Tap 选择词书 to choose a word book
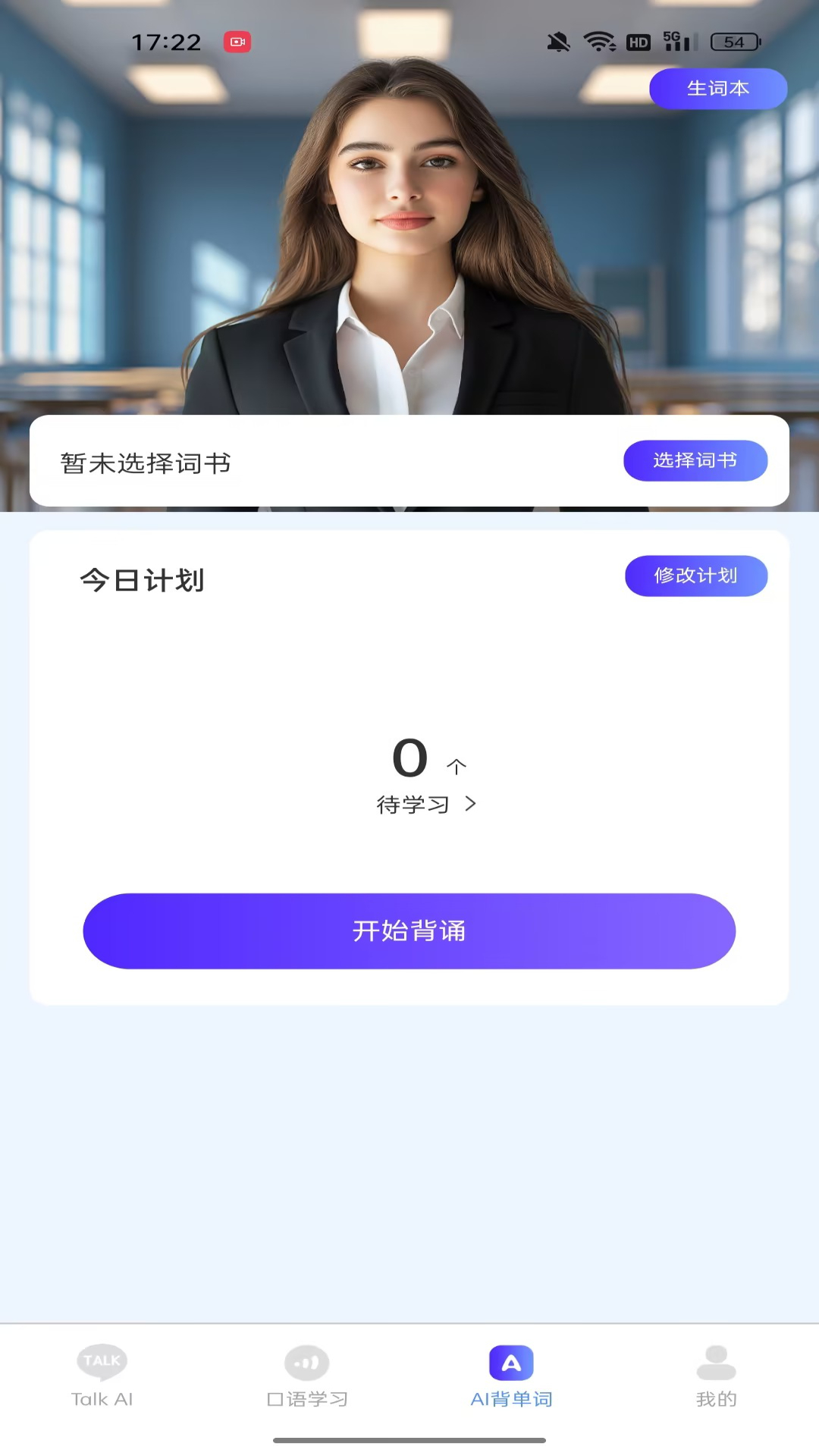The height and width of the screenshot is (1456, 819). (x=695, y=460)
